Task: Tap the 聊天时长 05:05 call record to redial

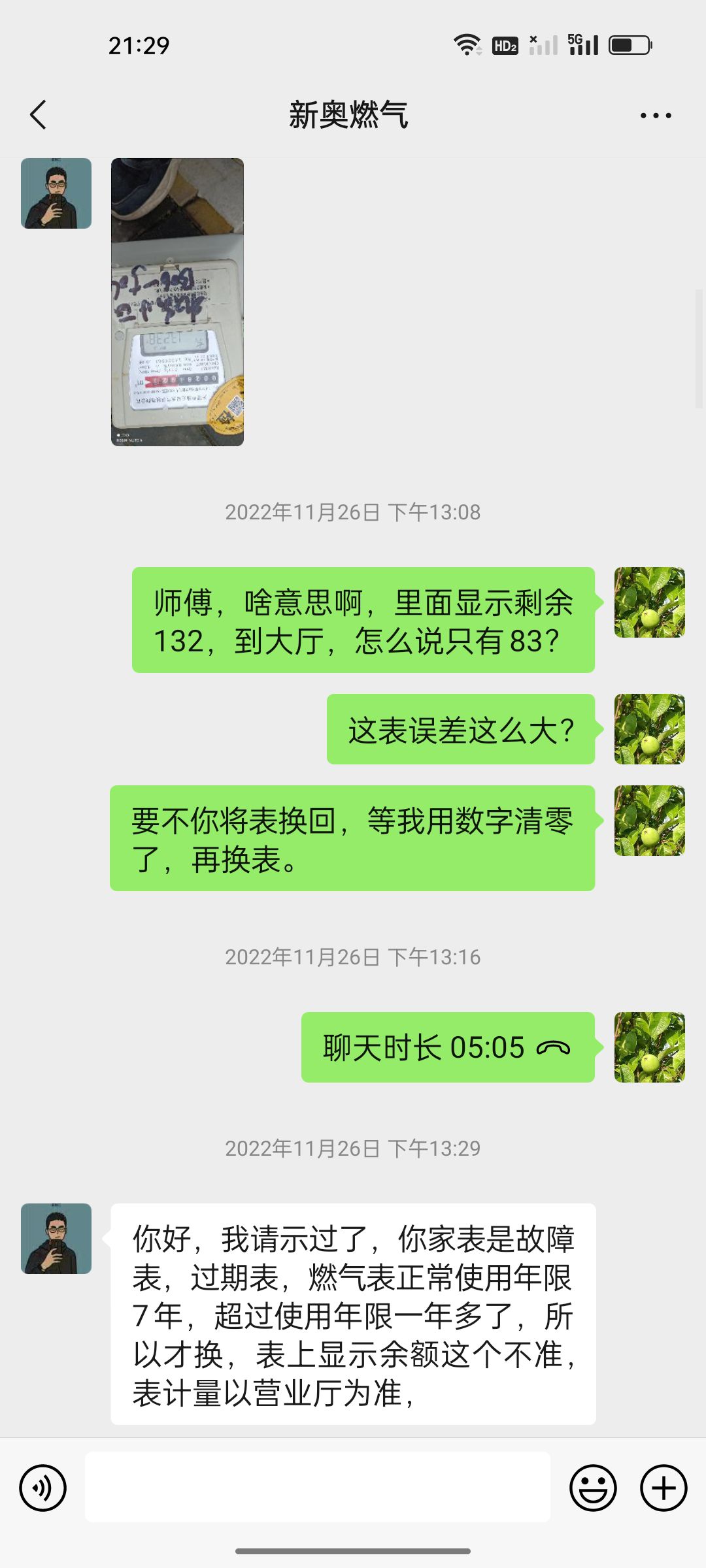Action: point(448,1047)
